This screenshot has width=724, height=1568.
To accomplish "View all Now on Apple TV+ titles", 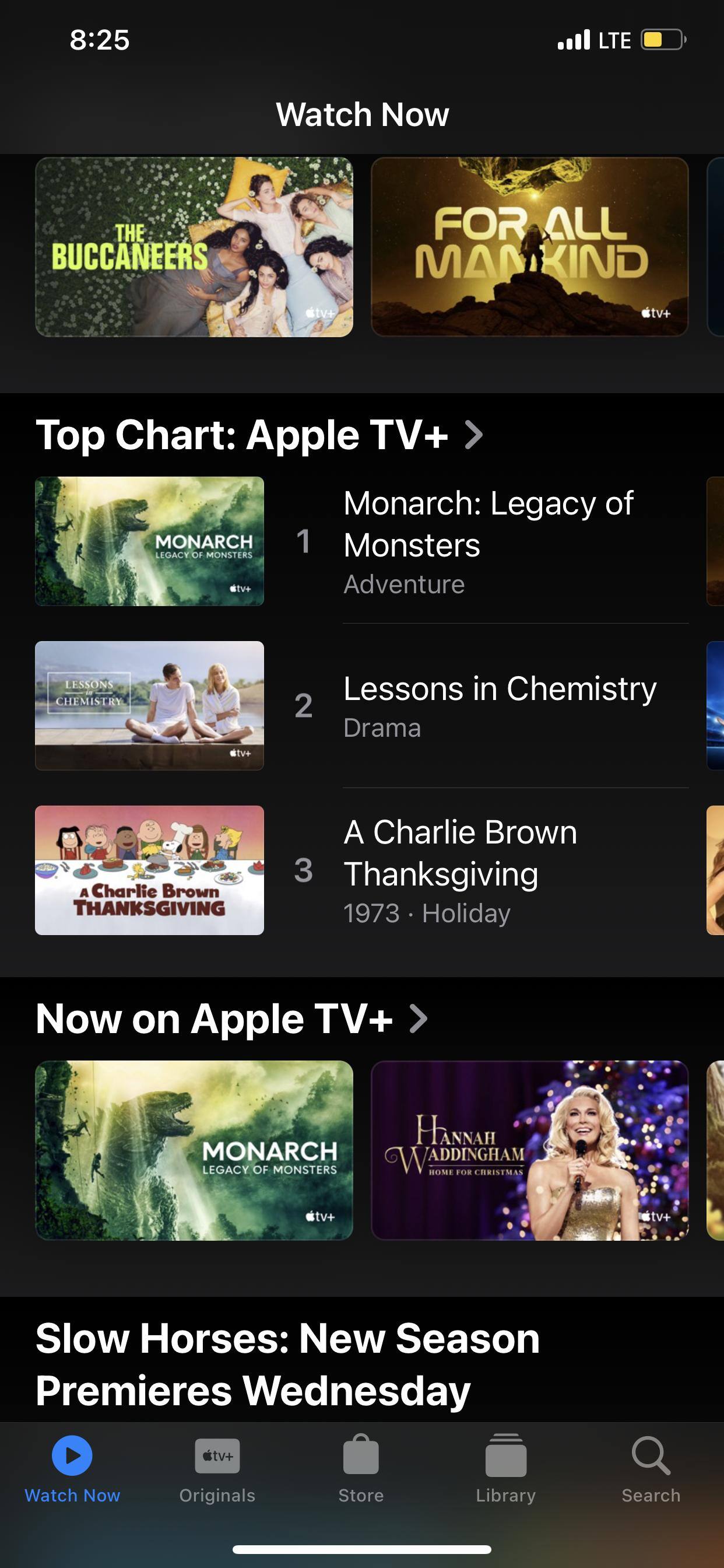I will [231, 1019].
